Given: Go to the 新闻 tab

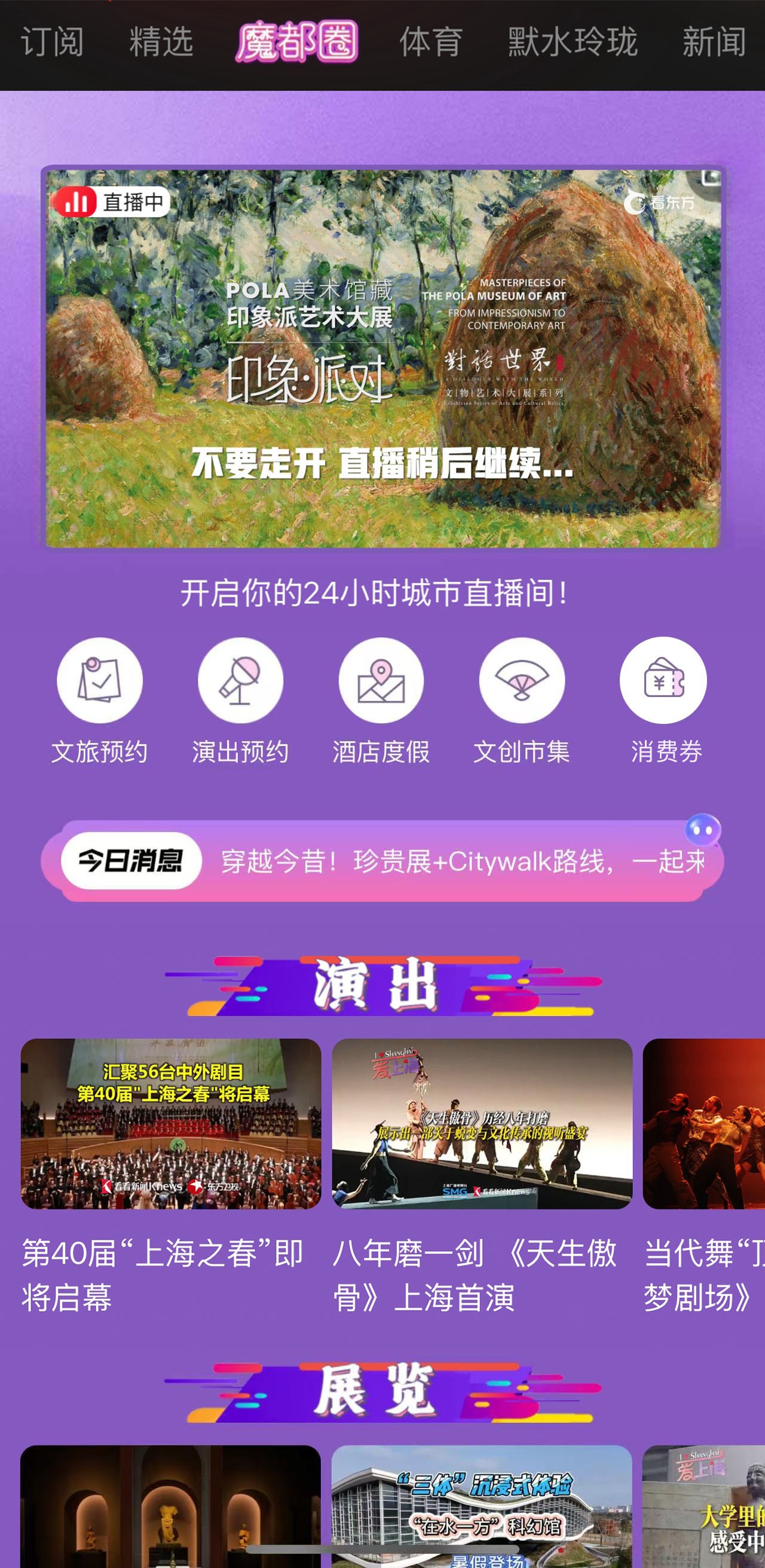Looking at the screenshot, I should (714, 42).
